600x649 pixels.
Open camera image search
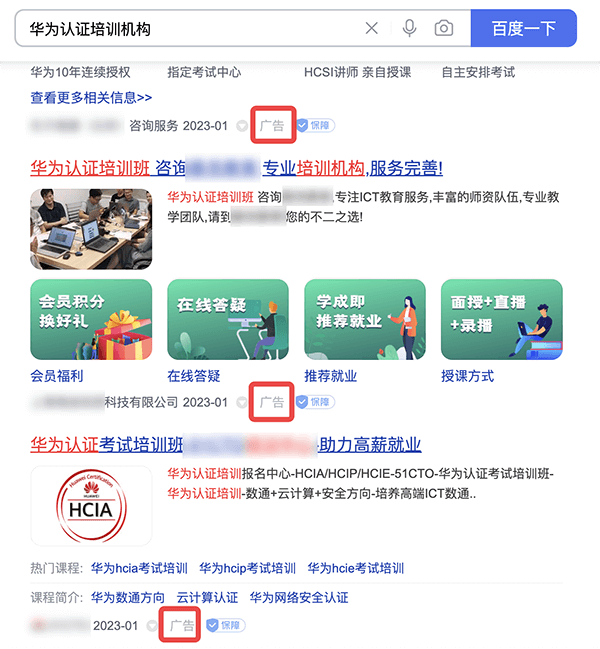point(444,29)
